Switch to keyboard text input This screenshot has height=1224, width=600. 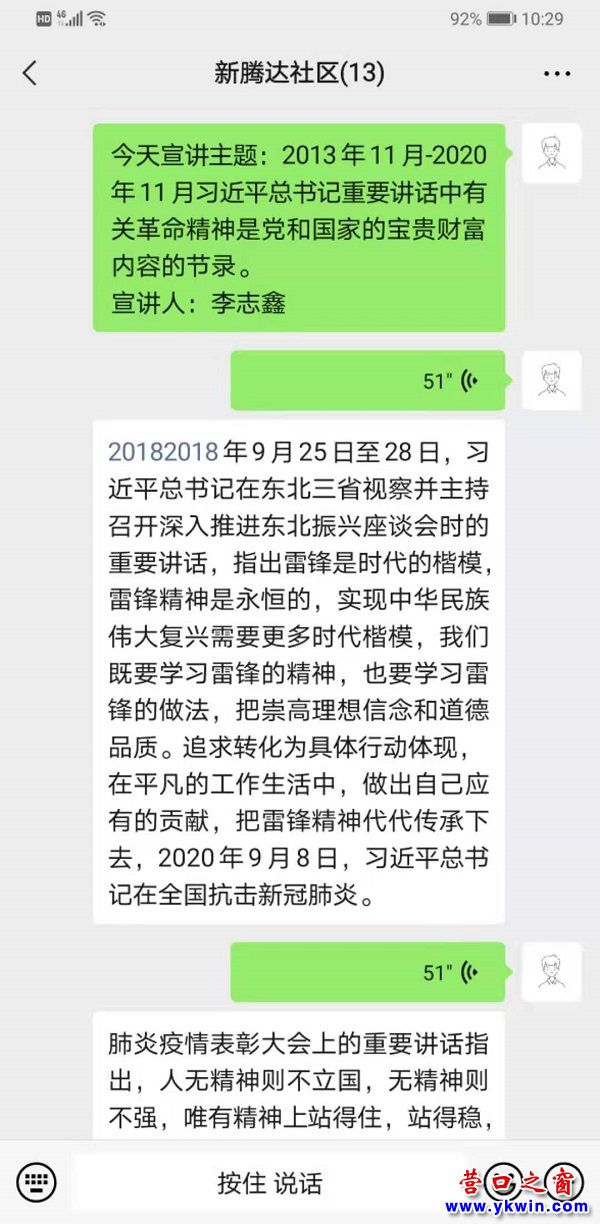(x=36, y=1182)
